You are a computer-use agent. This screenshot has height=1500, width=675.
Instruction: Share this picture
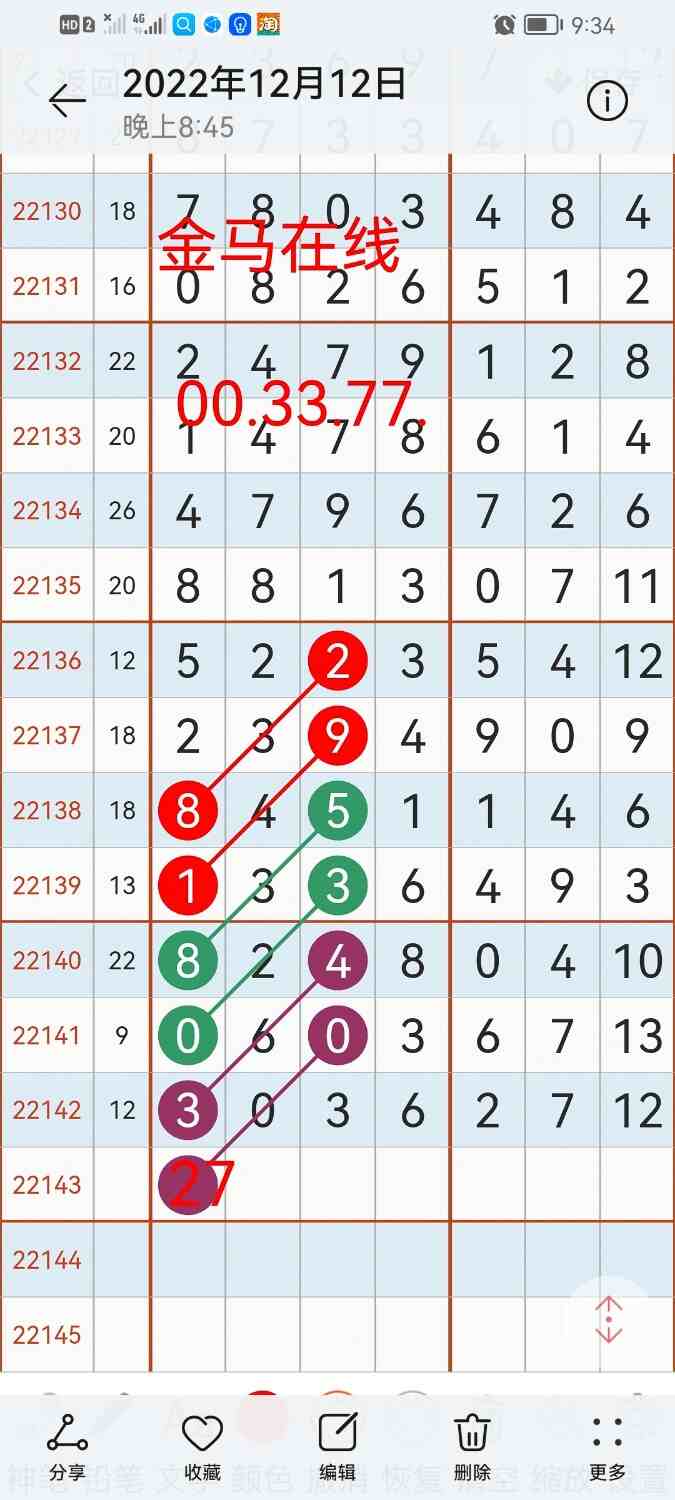click(x=67, y=1445)
